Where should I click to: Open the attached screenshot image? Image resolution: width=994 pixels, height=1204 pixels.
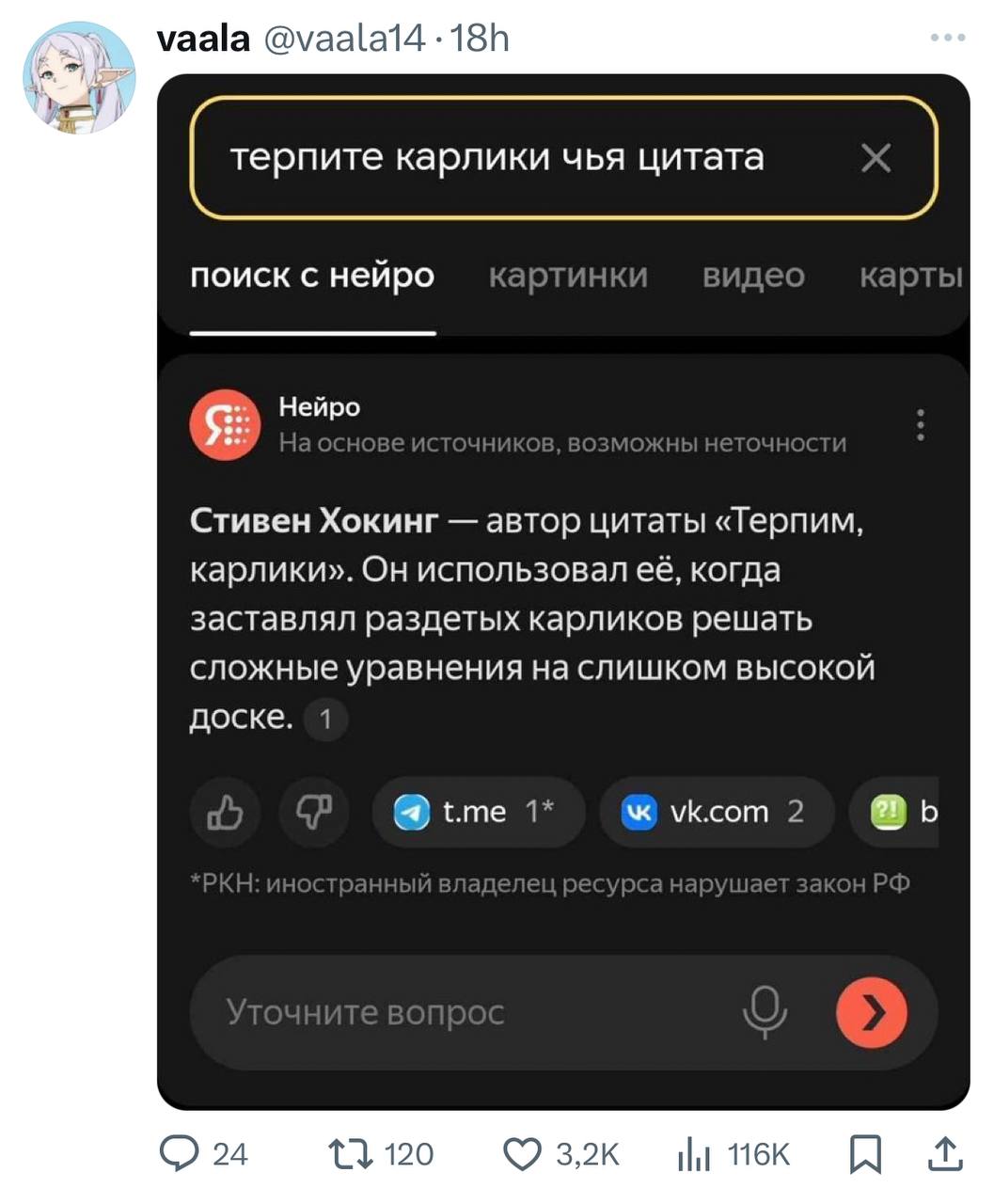coord(562,591)
